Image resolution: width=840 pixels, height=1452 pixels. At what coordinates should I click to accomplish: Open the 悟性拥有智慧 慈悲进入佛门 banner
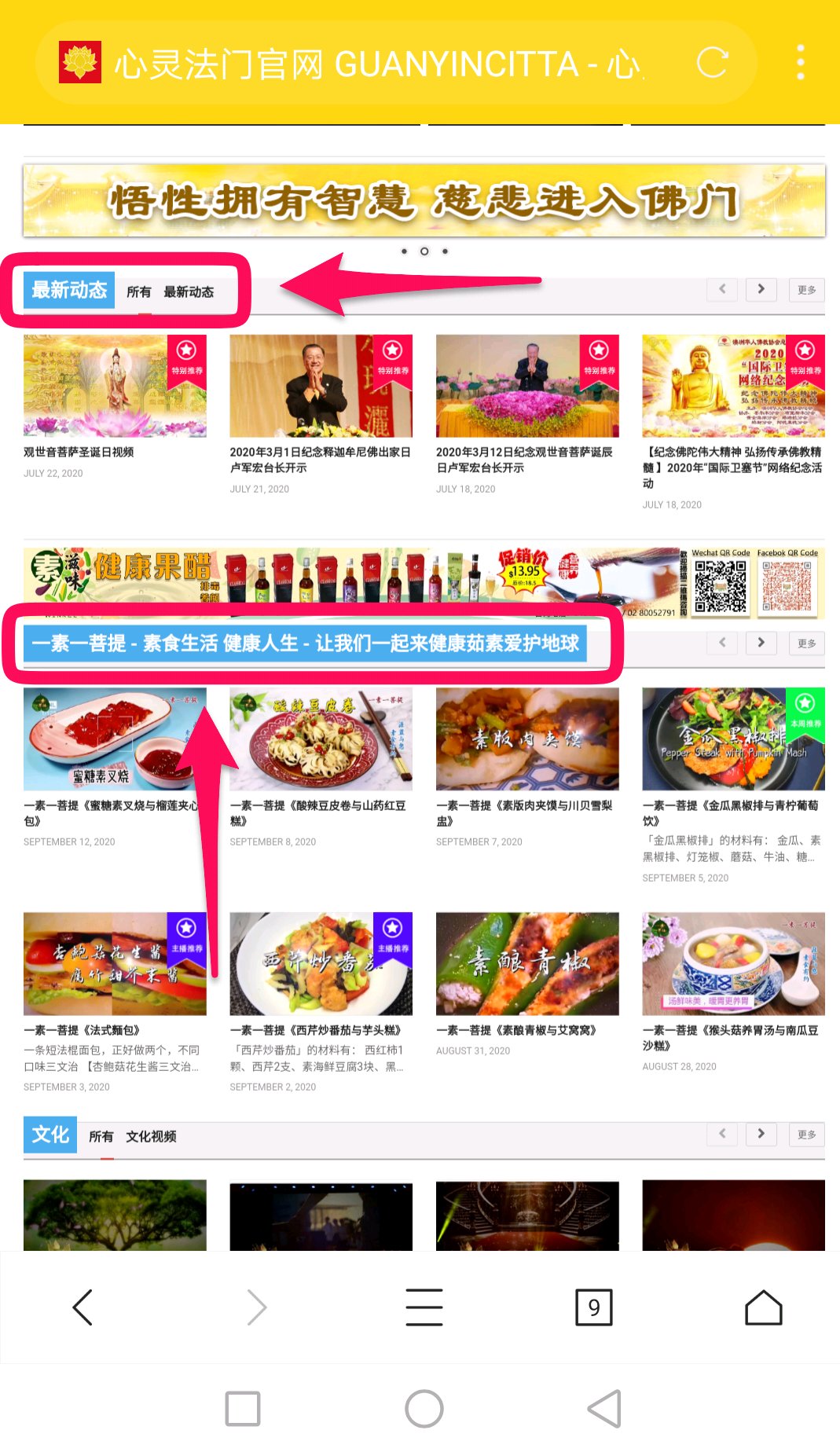pyautogui.click(x=424, y=201)
